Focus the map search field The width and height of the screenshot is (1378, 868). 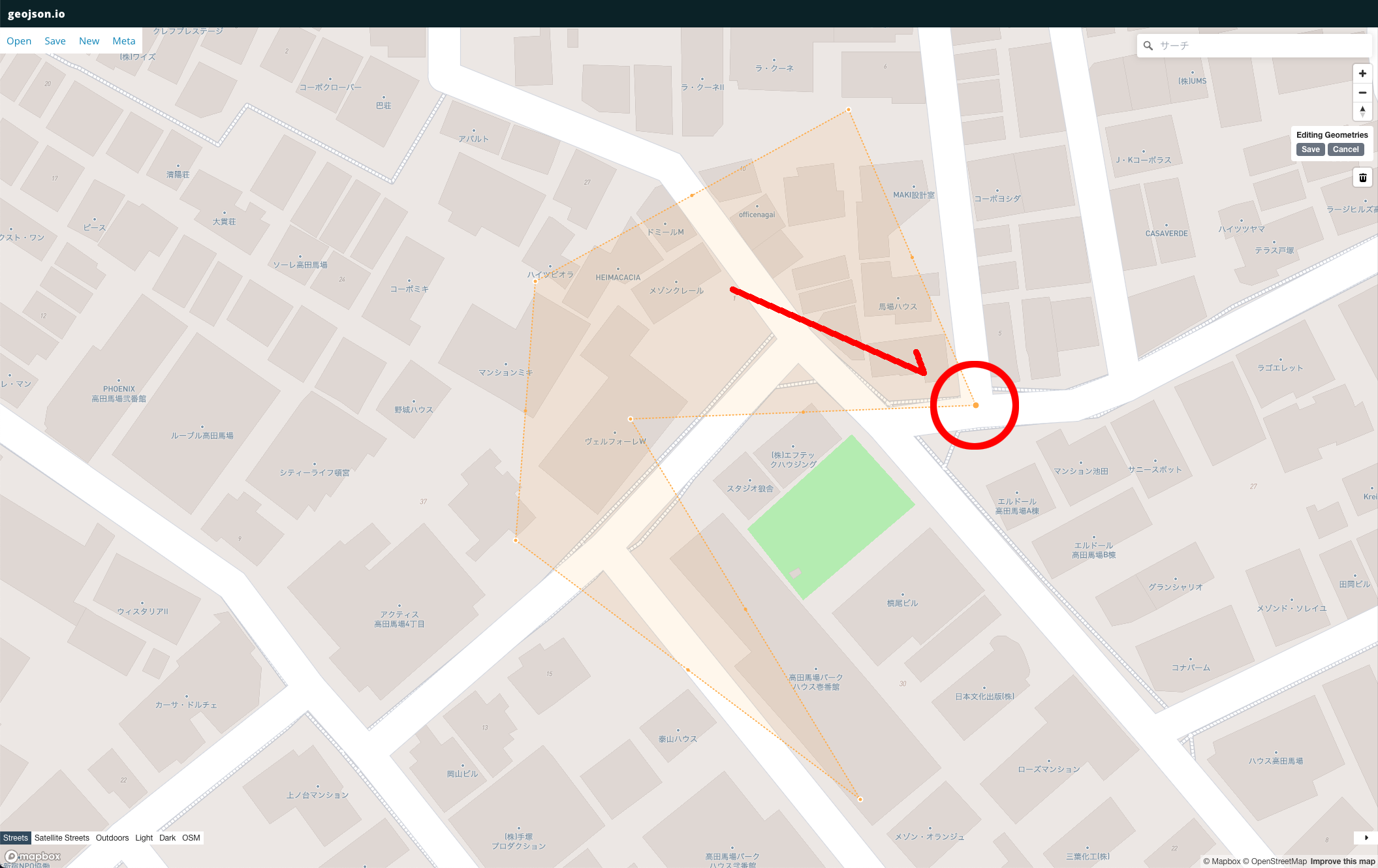pyautogui.click(x=1260, y=46)
